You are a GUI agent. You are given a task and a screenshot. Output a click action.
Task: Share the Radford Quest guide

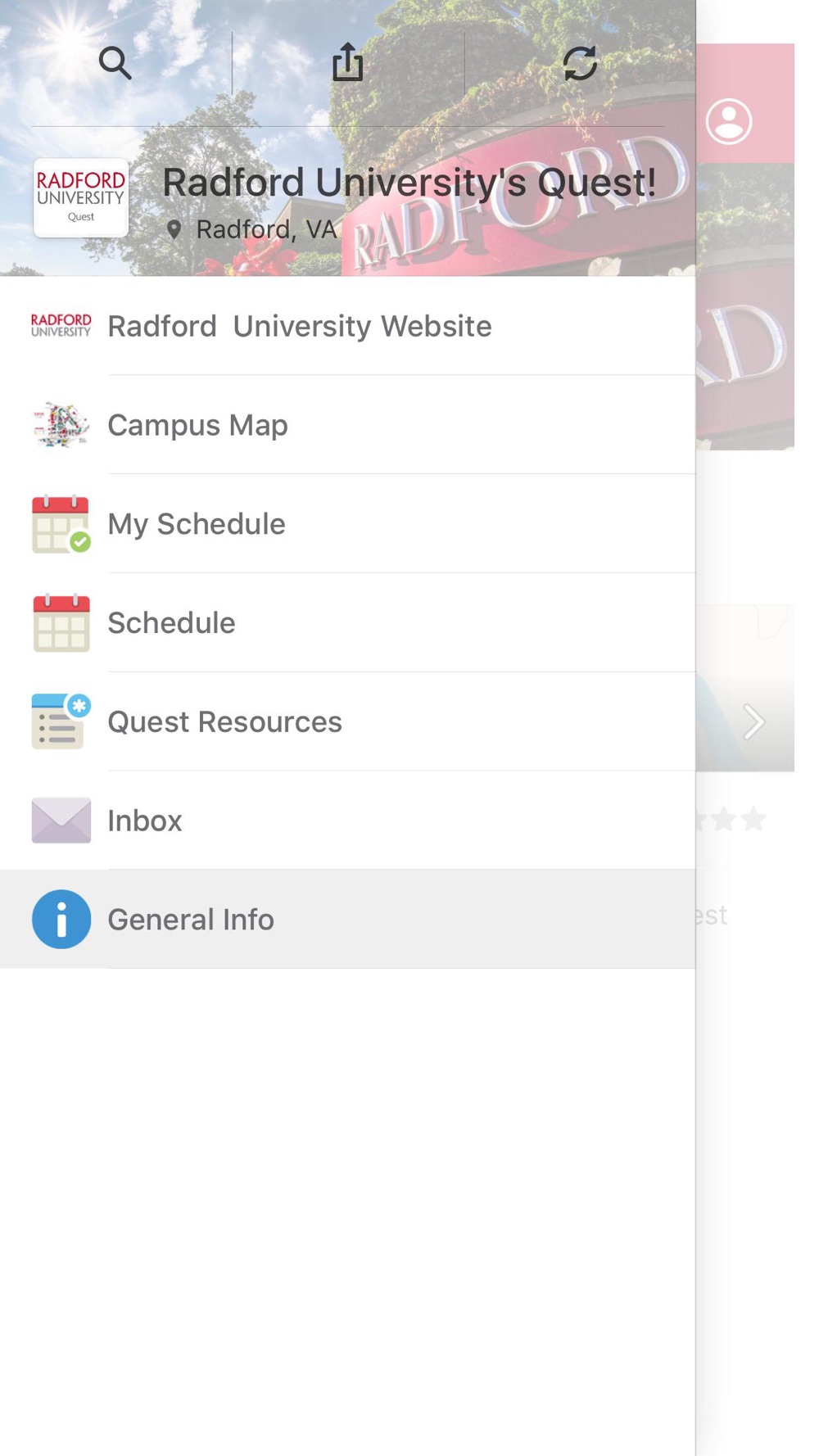348,62
